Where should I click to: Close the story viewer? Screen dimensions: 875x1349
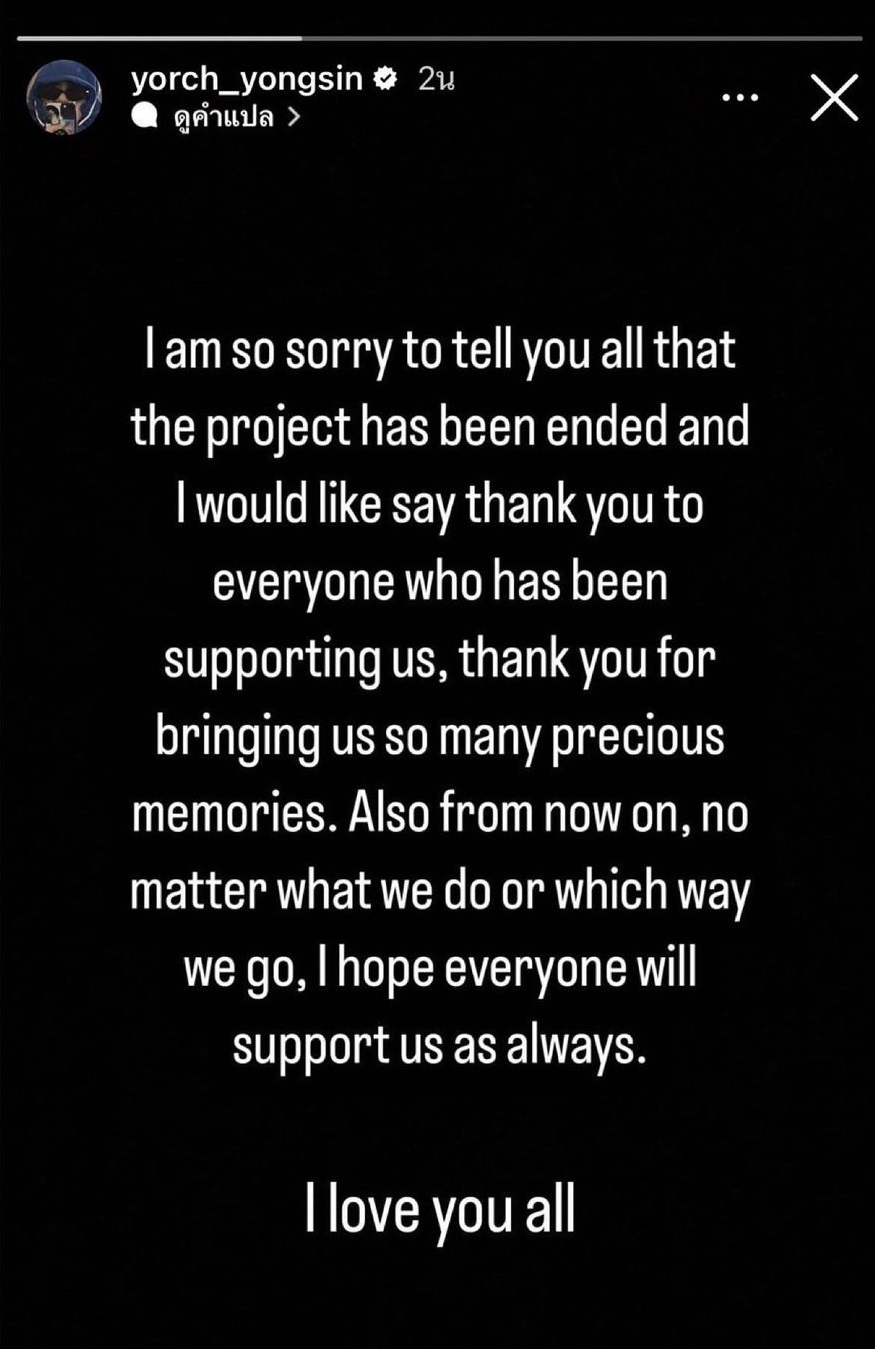[x=834, y=98]
